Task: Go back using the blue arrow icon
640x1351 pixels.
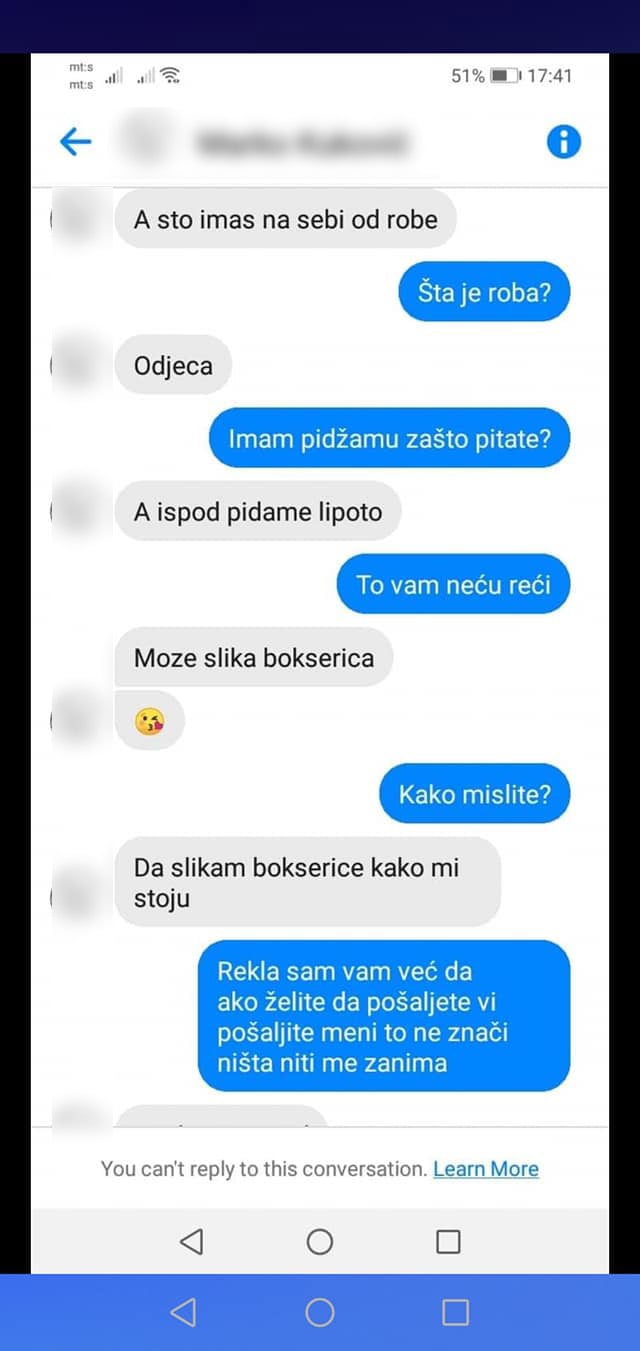Action: click(x=75, y=142)
